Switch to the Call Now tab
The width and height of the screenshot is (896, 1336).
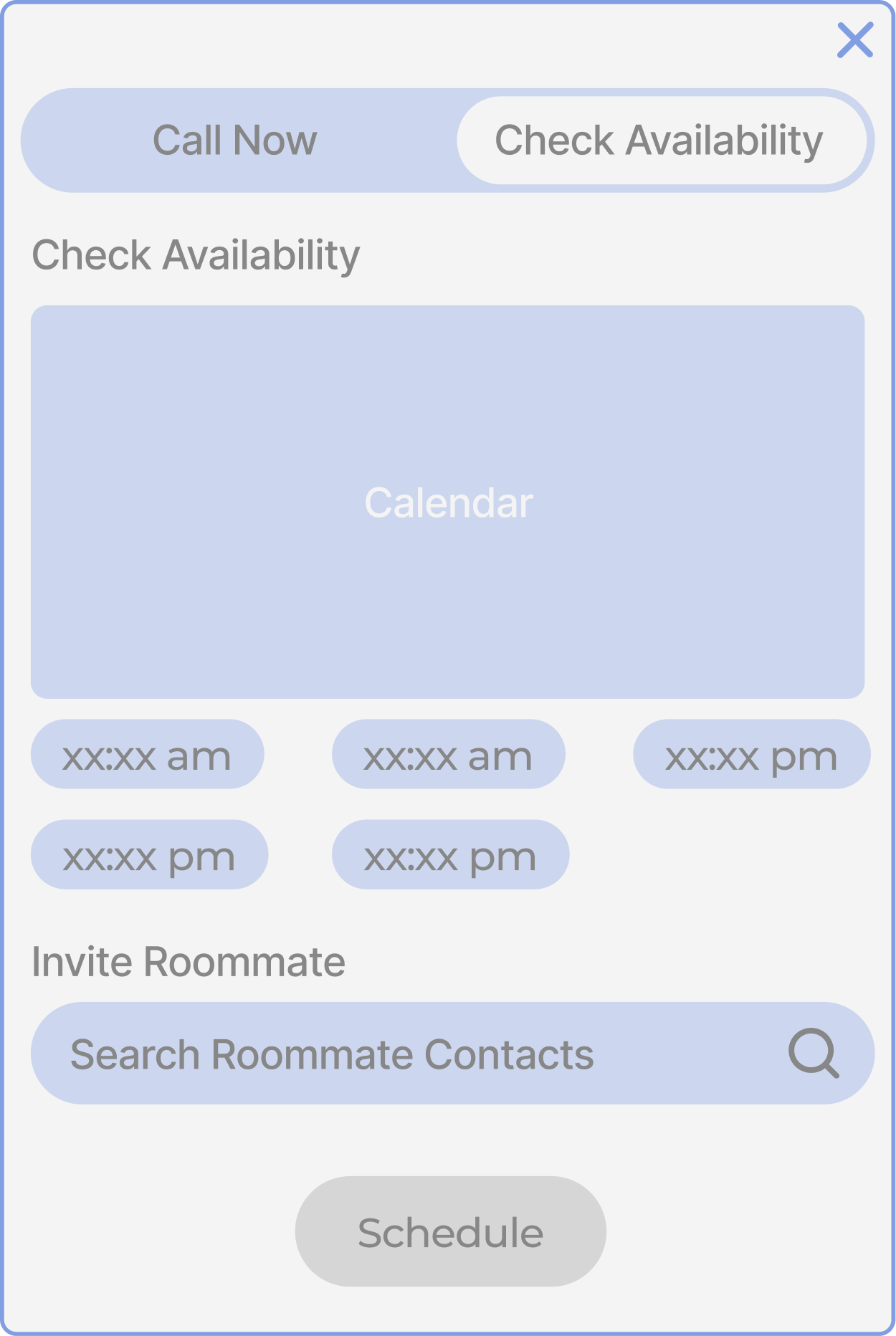point(235,140)
